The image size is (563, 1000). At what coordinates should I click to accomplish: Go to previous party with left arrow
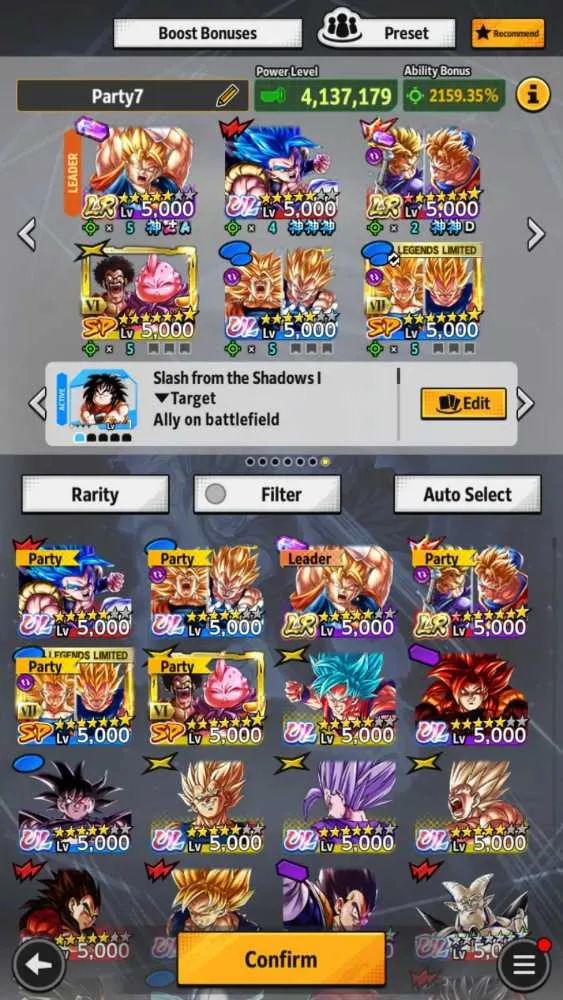pyautogui.click(x=26, y=234)
